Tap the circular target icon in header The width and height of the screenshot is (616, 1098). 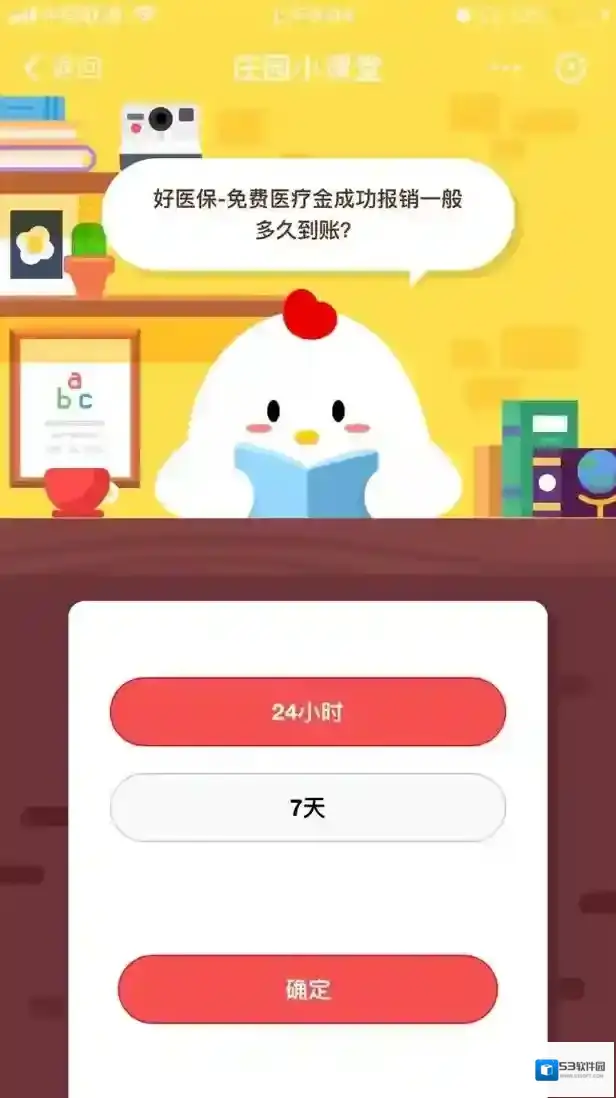click(x=571, y=68)
